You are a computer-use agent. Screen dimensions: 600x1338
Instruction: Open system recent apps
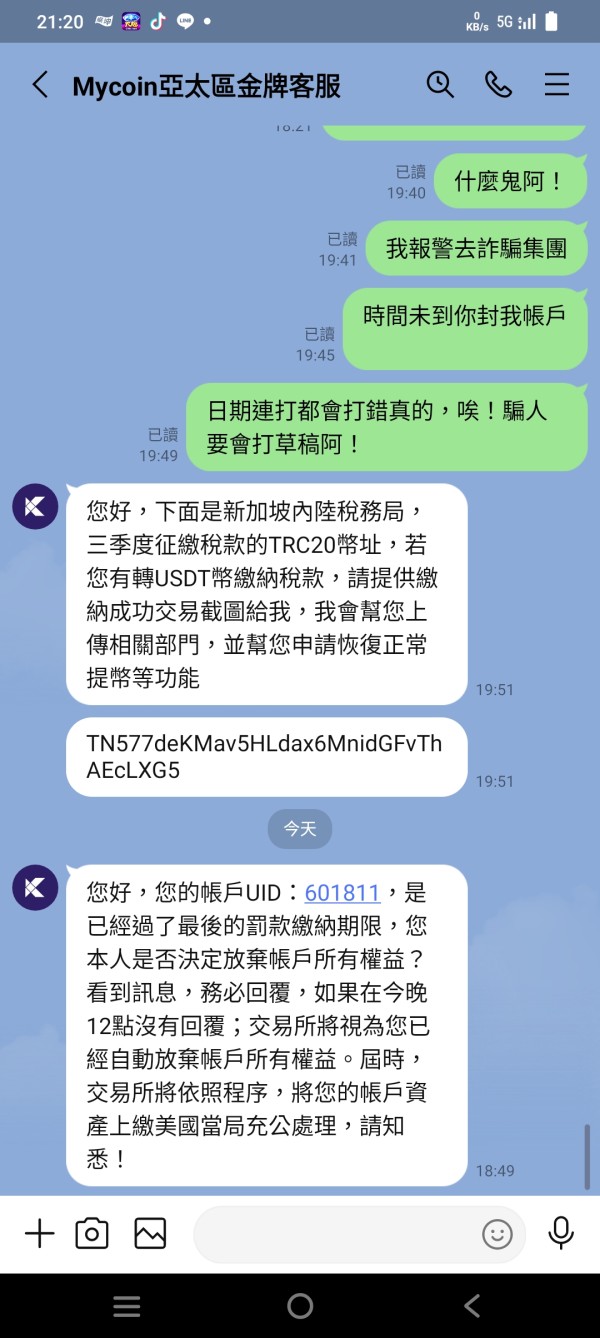tap(127, 1305)
